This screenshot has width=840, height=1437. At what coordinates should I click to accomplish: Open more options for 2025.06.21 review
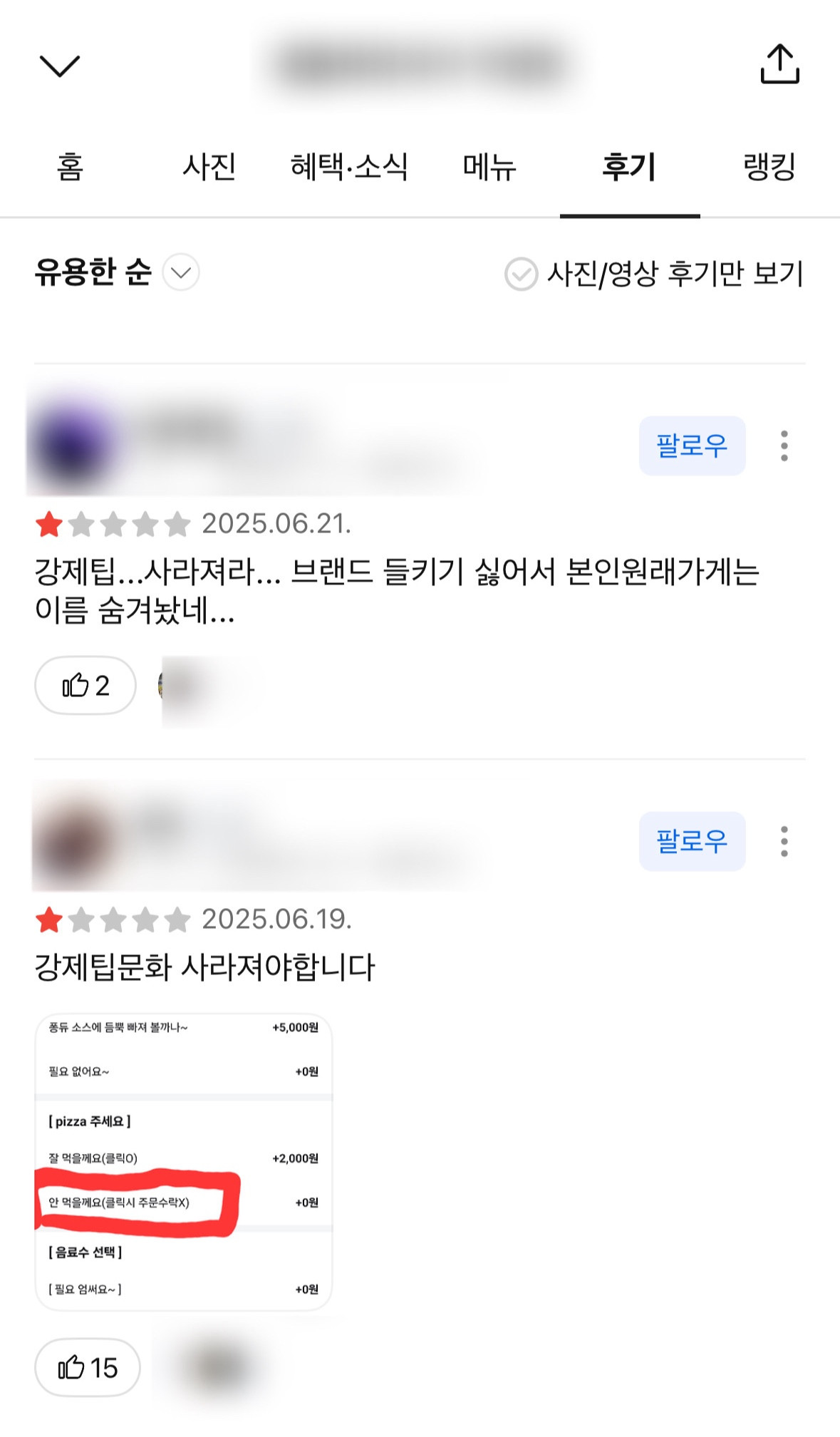[784, 446]
